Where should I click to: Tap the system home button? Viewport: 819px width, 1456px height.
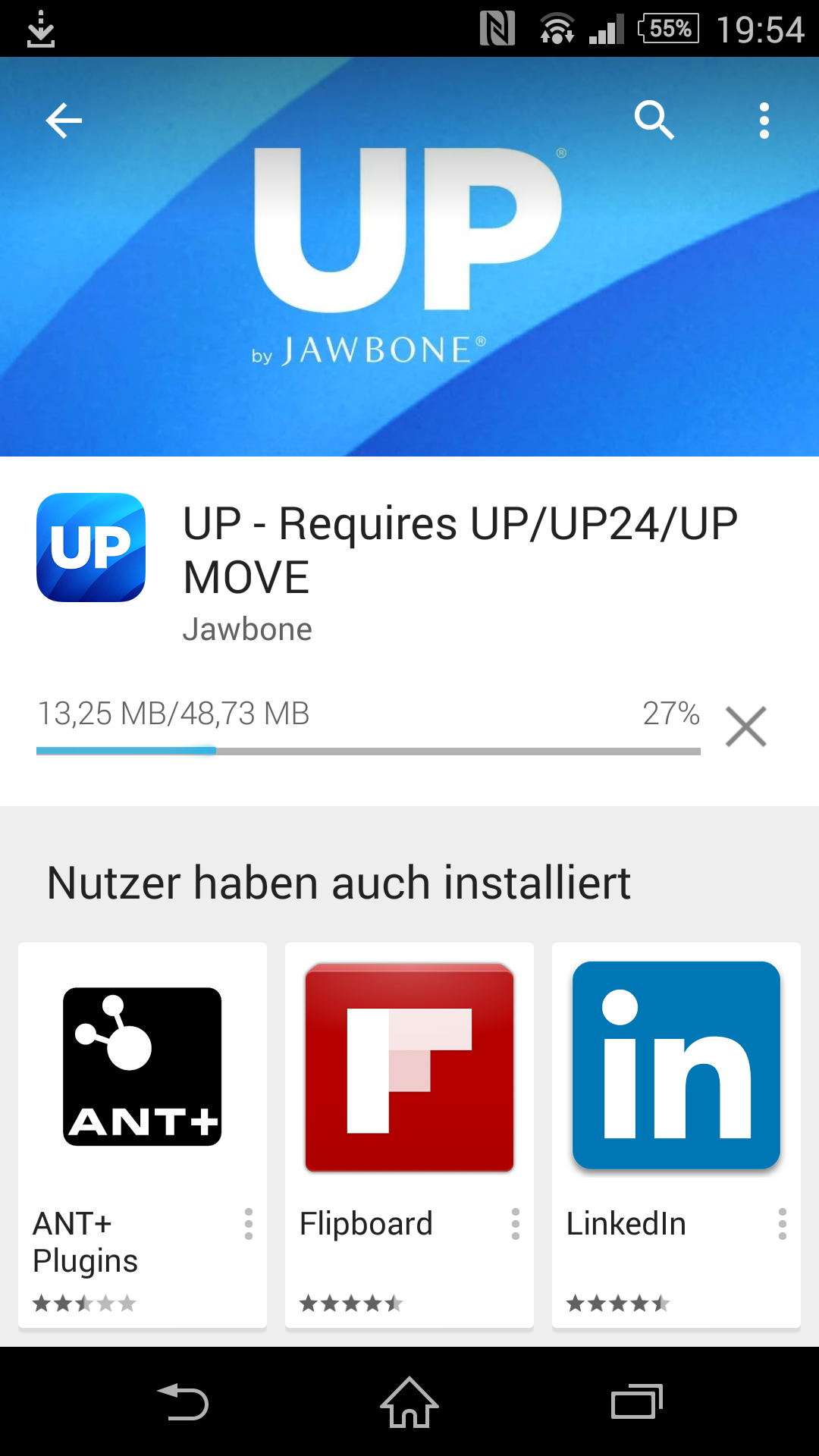pyautogui.click(x=409, y=1402)
